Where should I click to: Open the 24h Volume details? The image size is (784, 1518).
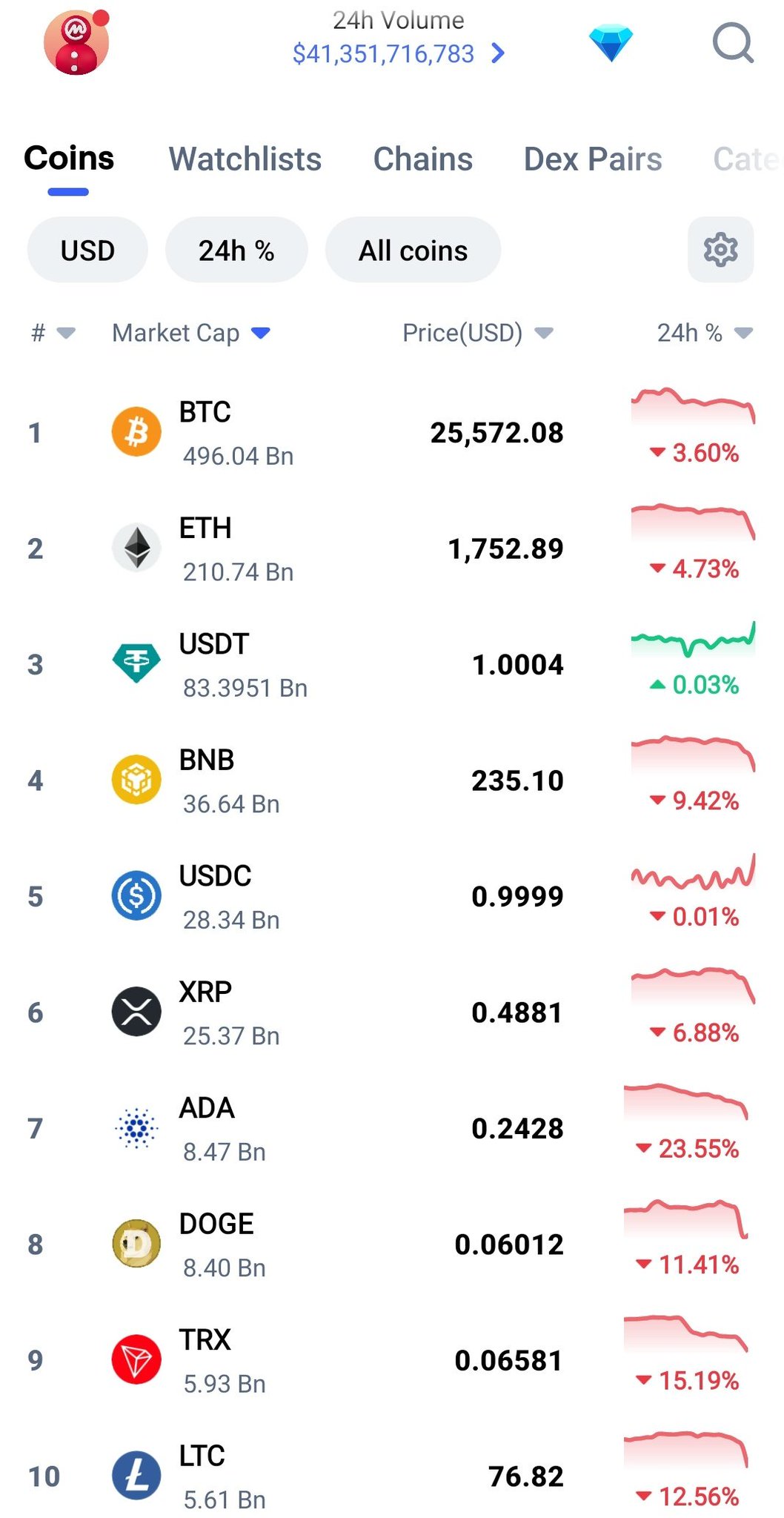(399, 38)
